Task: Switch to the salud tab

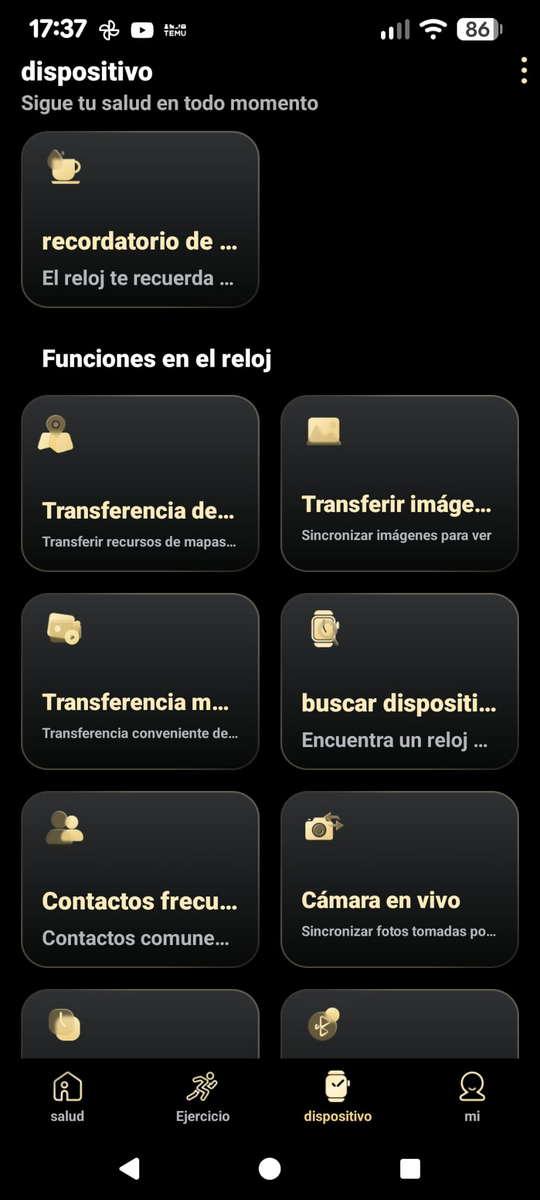Action: [67, 1096]
